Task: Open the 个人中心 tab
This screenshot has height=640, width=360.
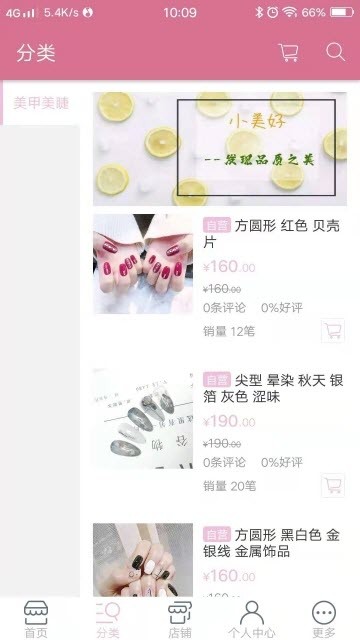Action: 252,619
